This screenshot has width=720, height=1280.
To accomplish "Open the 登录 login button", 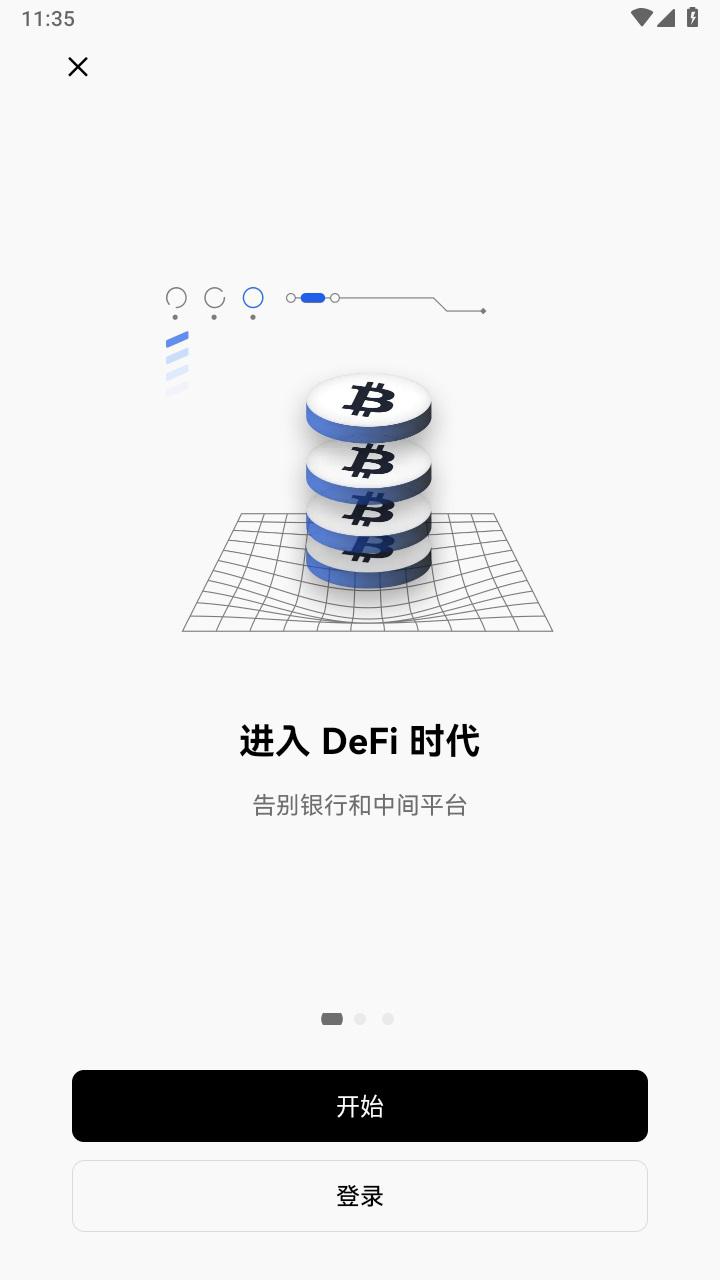I will pyautogui.click(x=360, y=1196).
